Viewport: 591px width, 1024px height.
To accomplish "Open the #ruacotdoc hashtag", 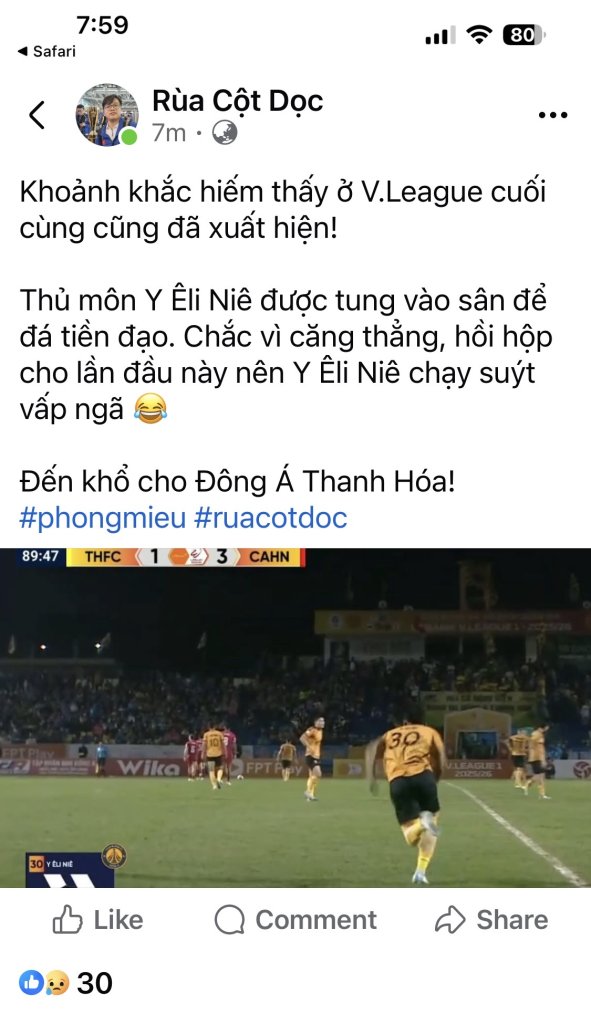I will click(271, 518).
